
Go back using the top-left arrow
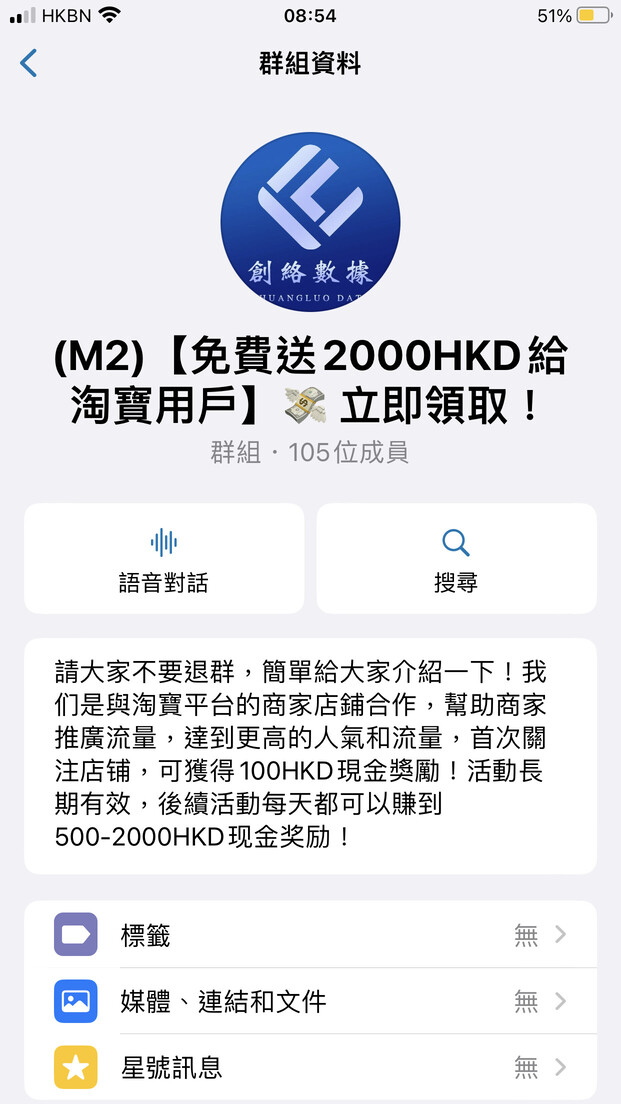pos(28,63)
